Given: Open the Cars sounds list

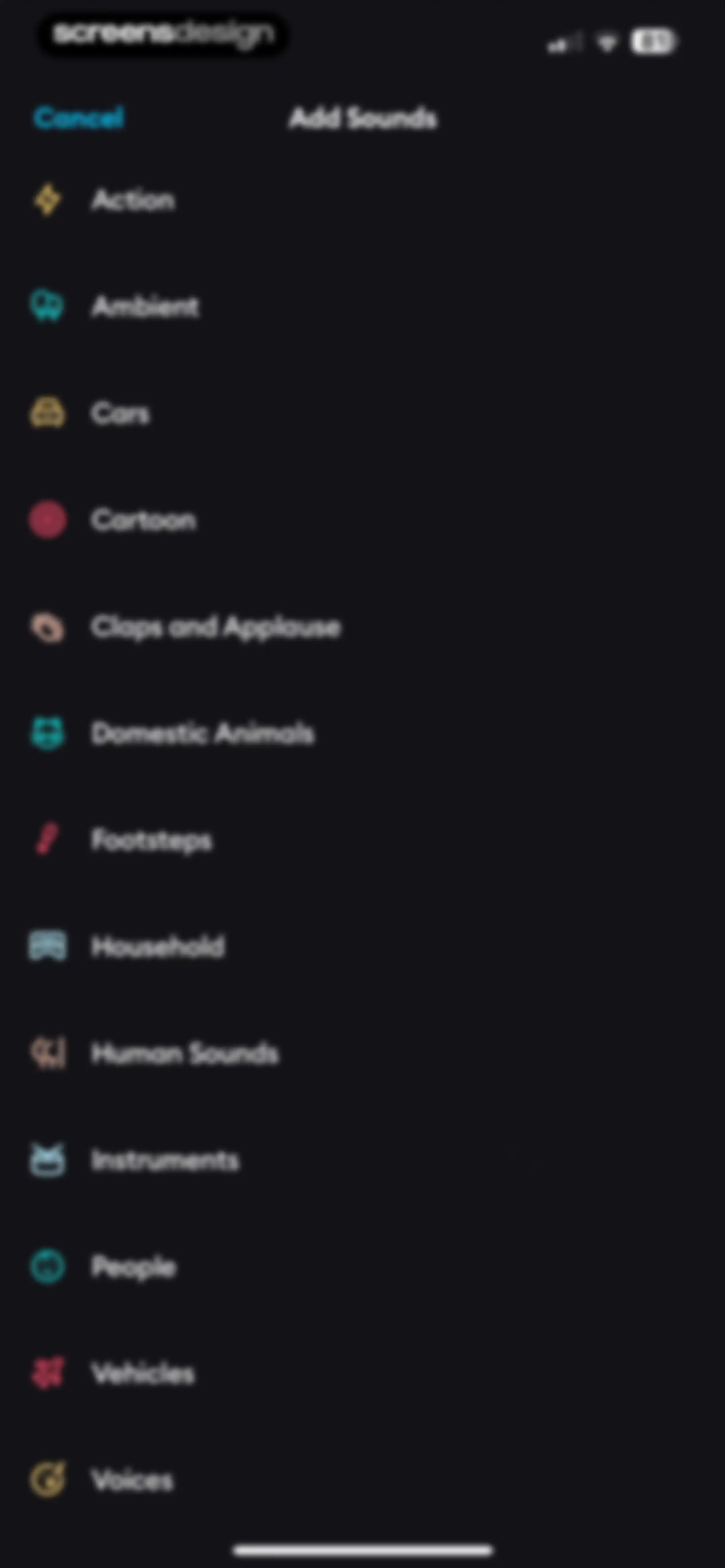Looking at the screenshot, I should click(x=362, y=413).
